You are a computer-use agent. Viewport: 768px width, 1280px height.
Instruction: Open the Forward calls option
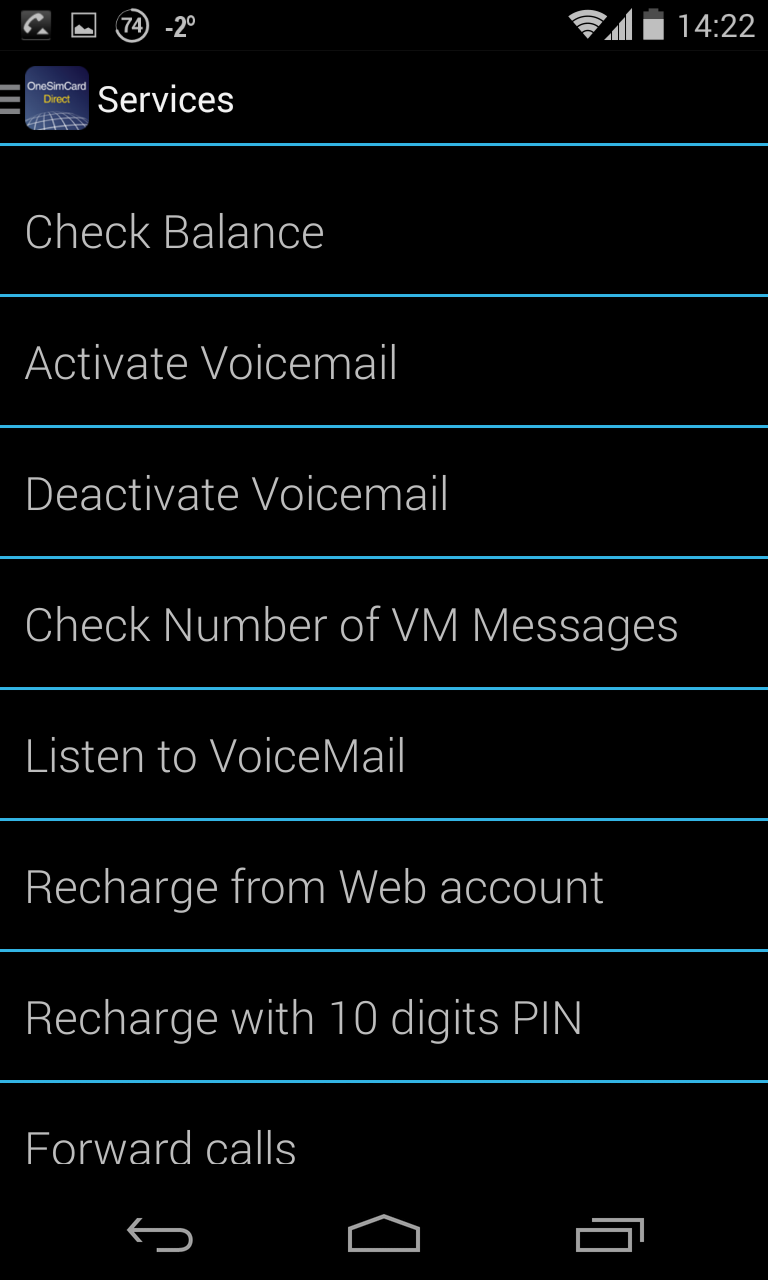(384, 1125)
